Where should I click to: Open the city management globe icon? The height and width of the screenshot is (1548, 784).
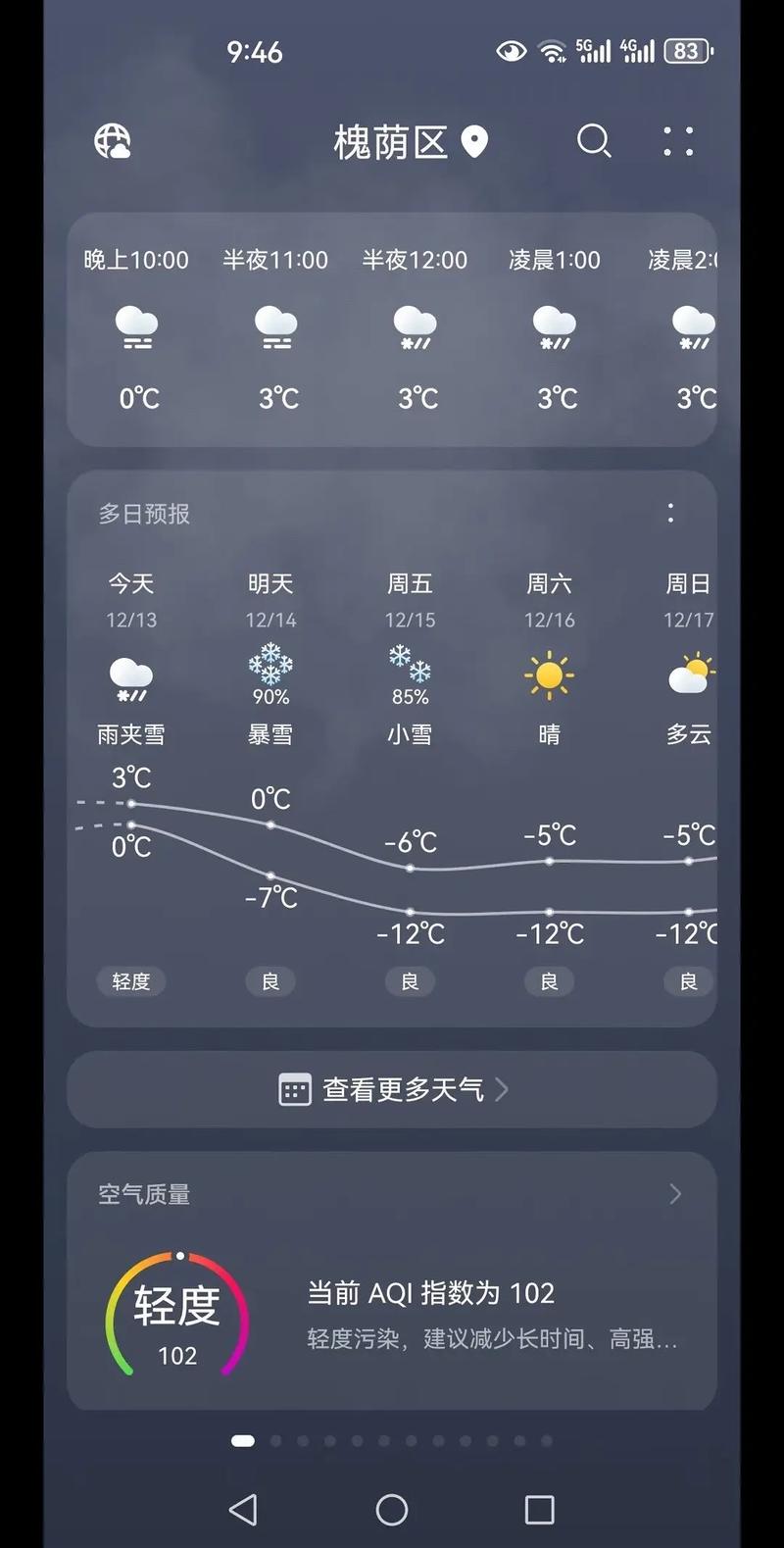click(x=113, y=142)
